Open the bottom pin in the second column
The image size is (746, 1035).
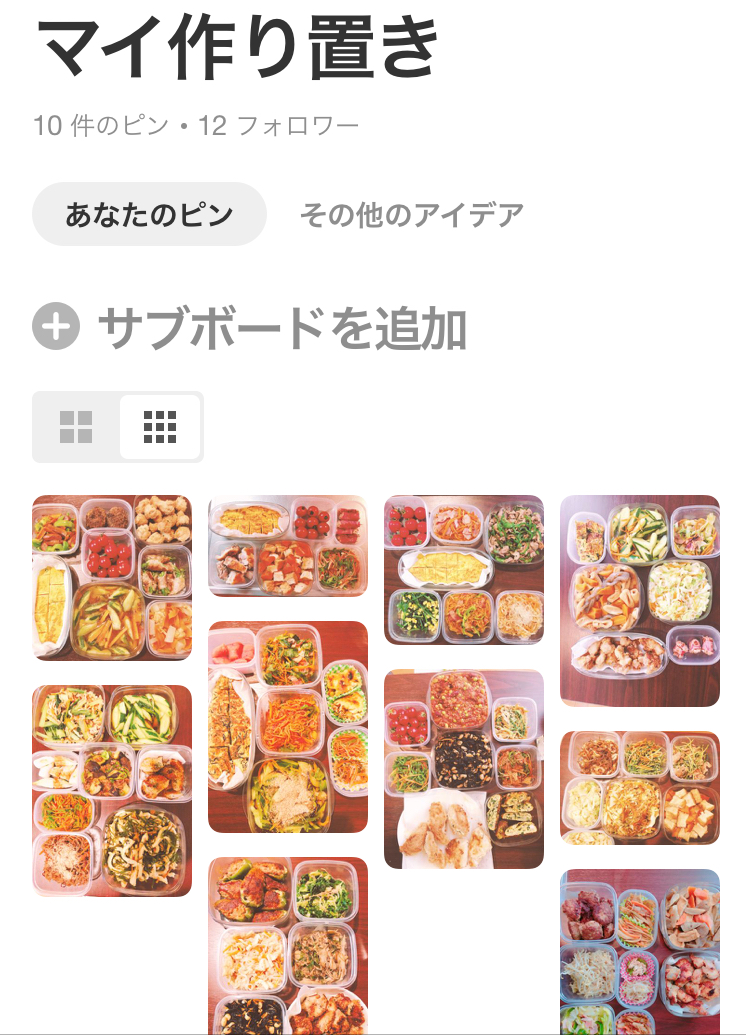pos(288,945)
